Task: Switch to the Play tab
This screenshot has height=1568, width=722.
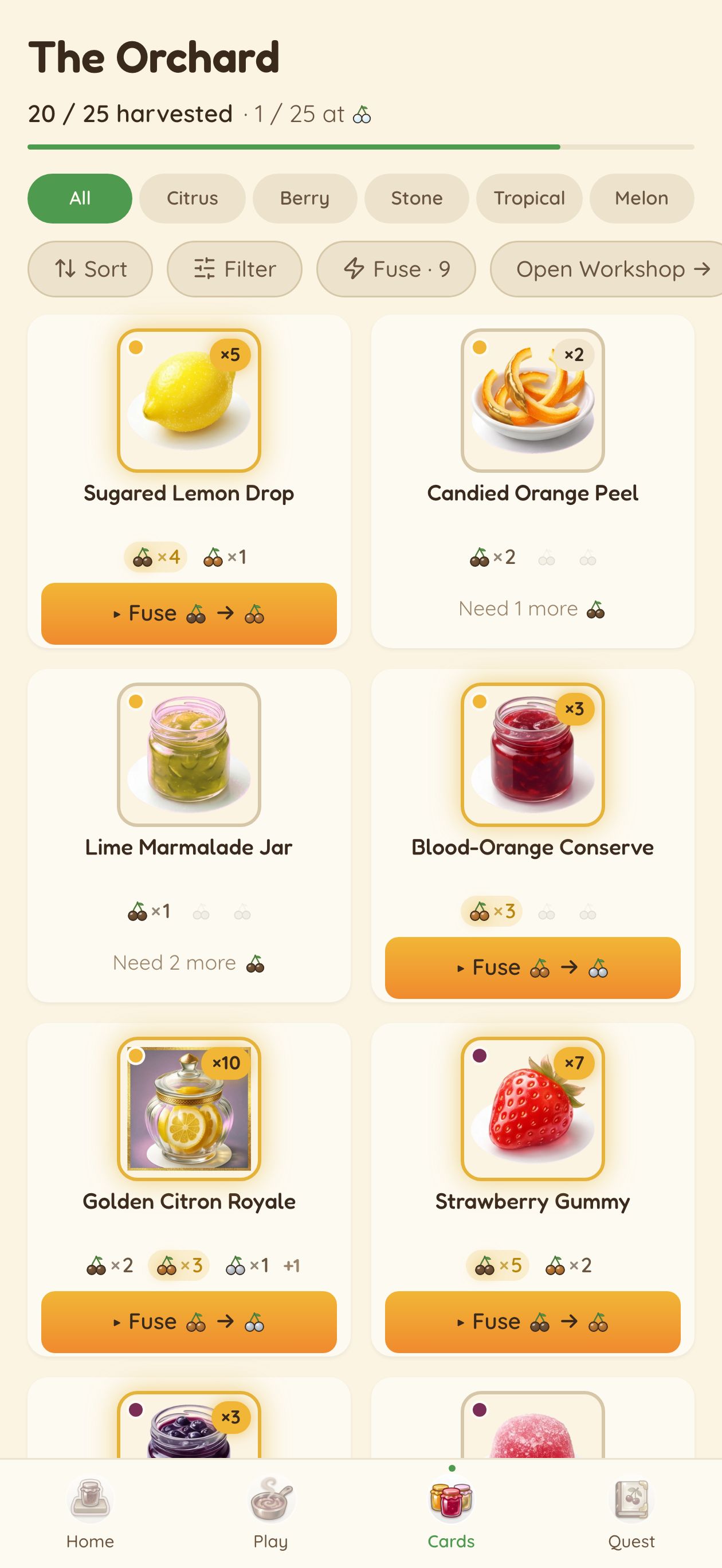Action: pyautogui.click(x=271, y=1513)
